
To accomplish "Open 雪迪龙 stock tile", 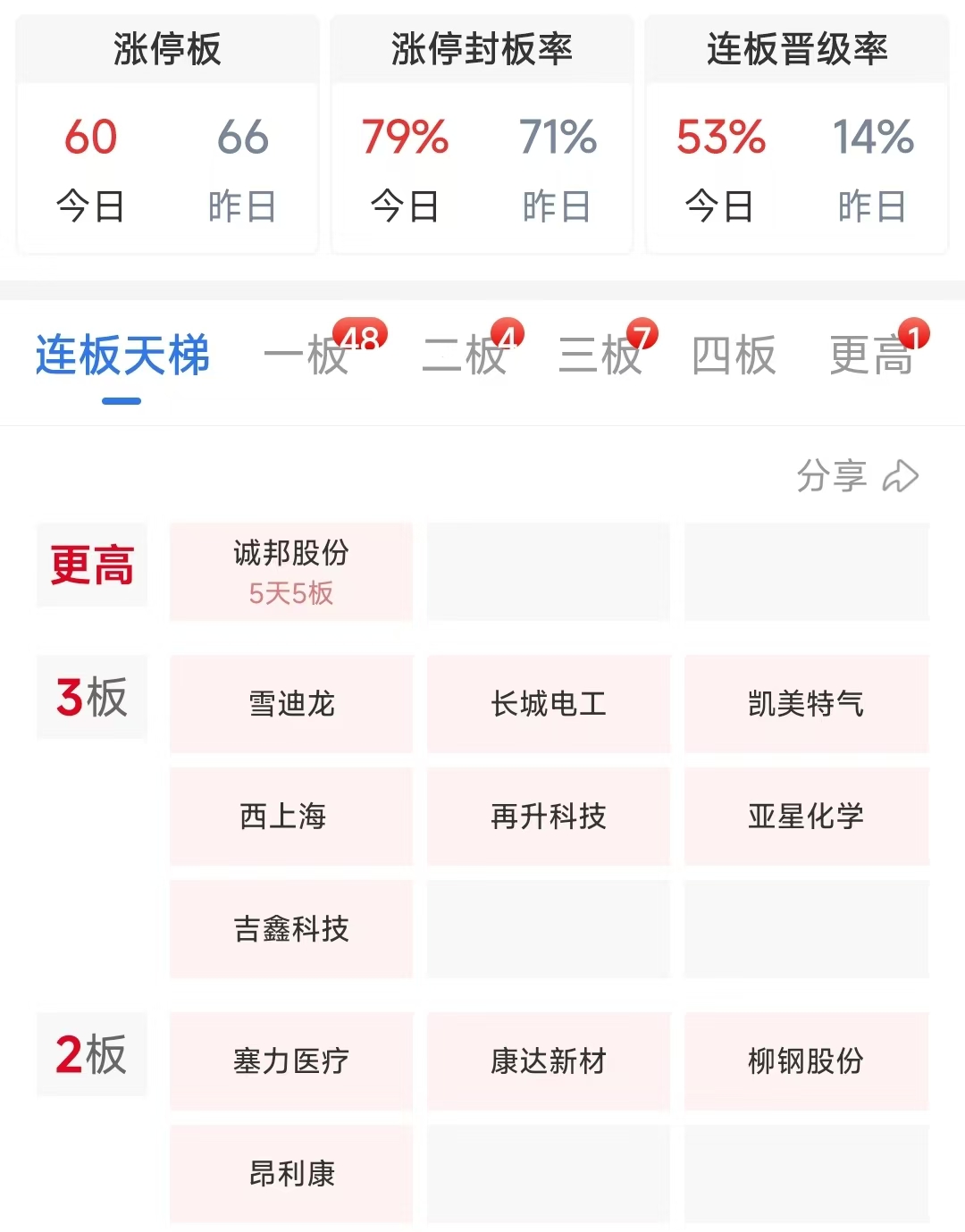I will click(x=291, y=704).
